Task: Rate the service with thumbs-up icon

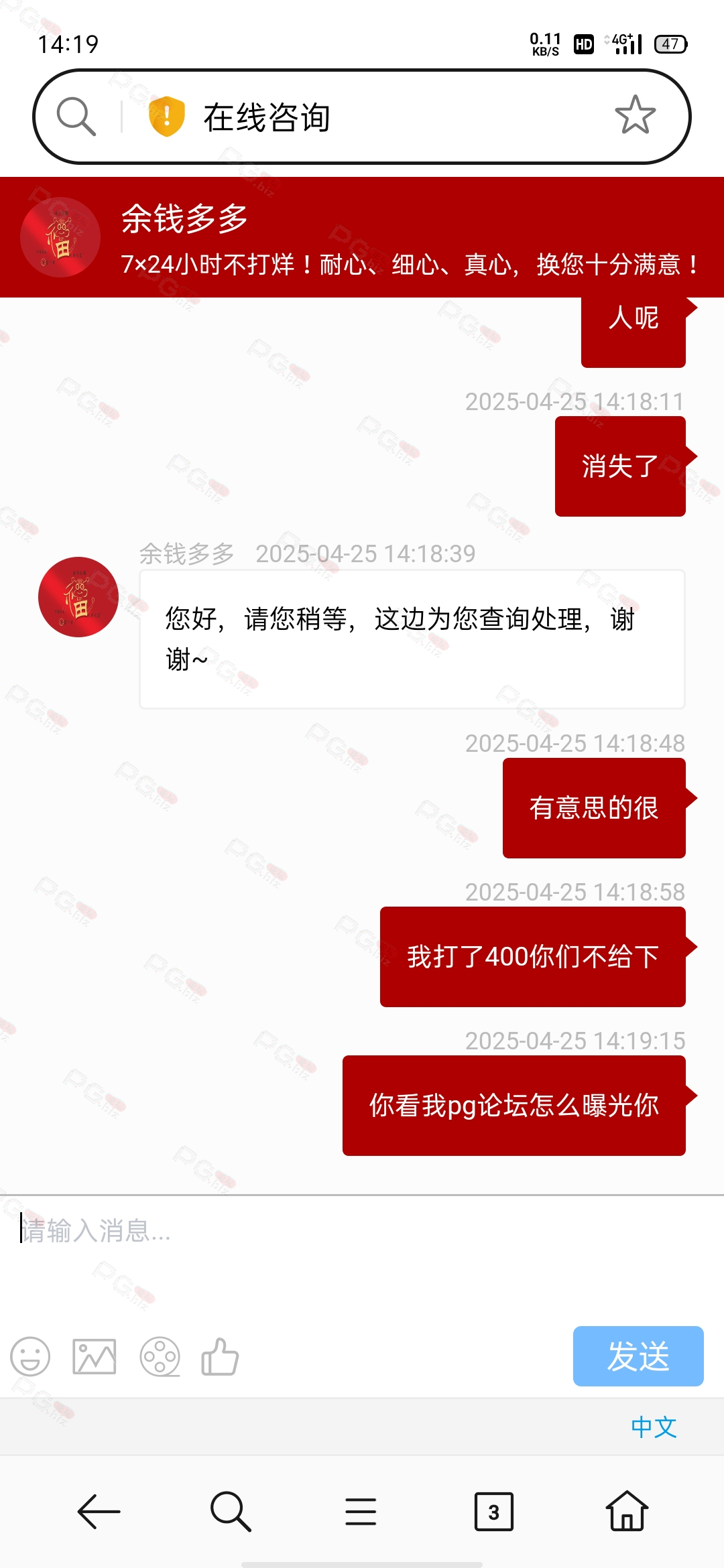Action: (x=220, y=1357)
